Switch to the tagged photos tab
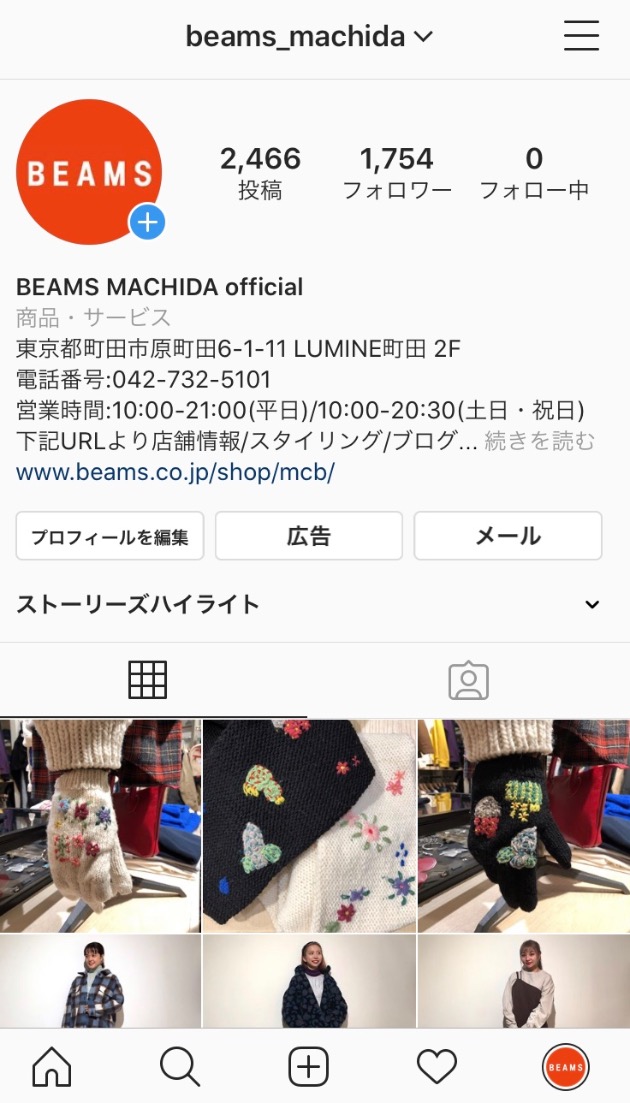 coord(468,680)
